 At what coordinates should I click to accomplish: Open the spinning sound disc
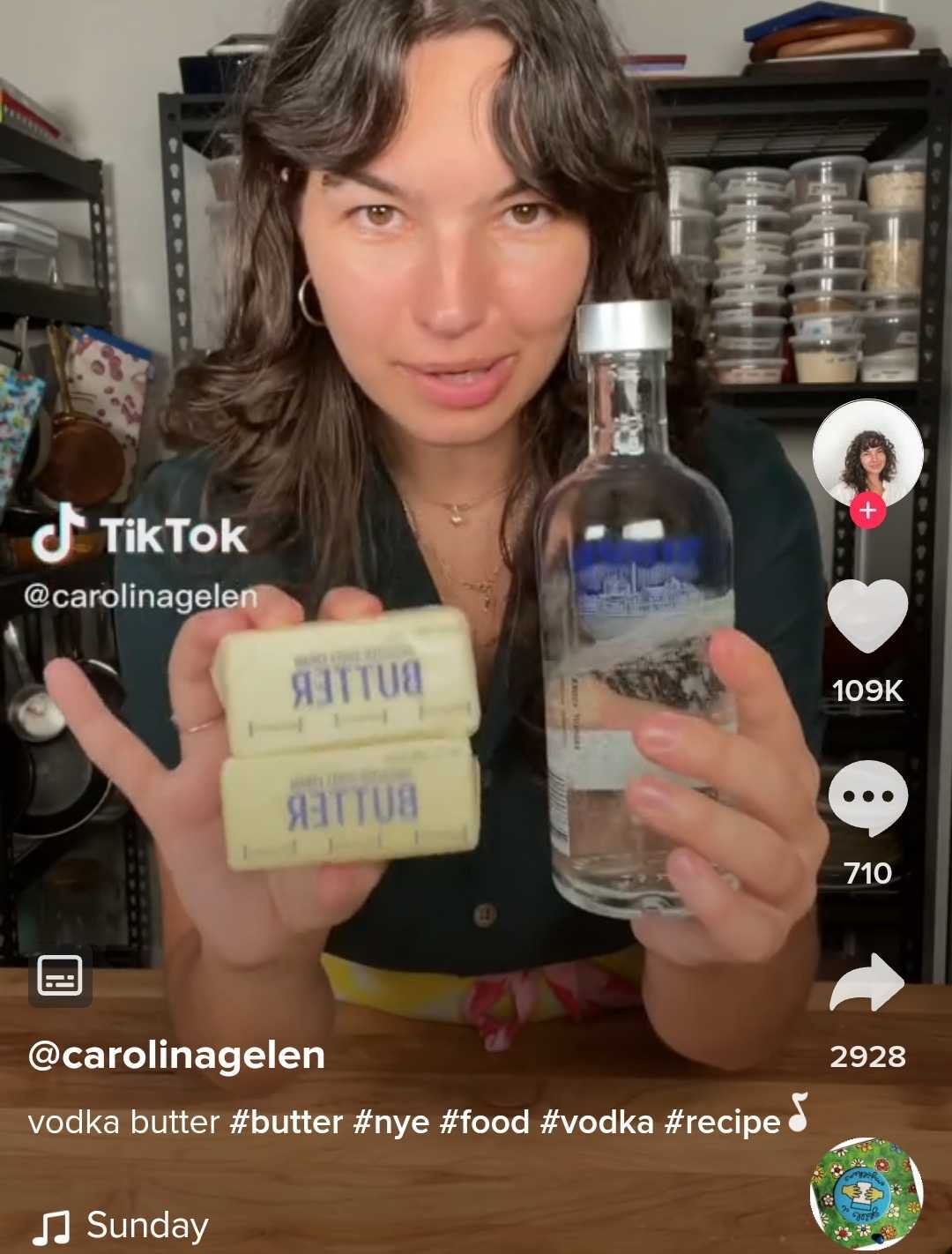[x=866, y=1193]
